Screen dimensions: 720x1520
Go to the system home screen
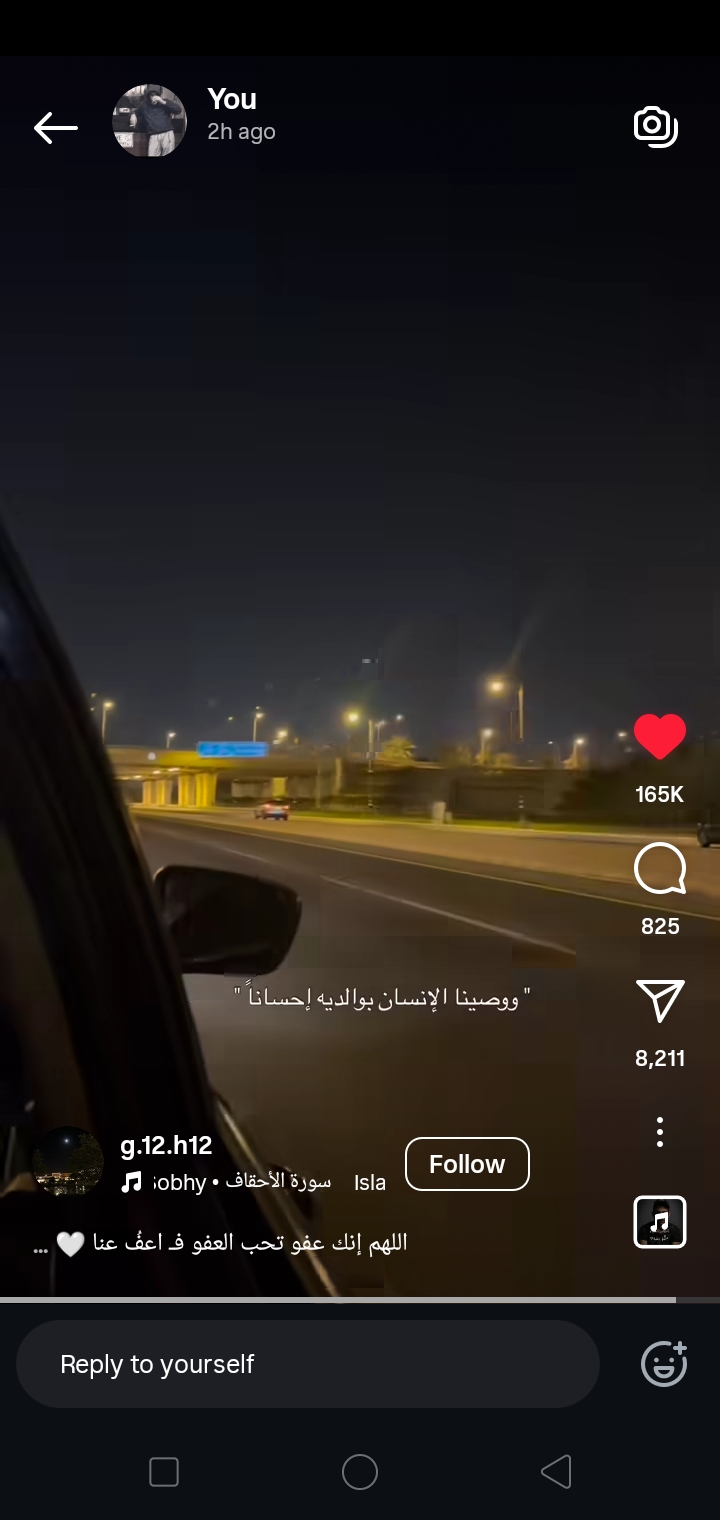tap(360, 1472)
